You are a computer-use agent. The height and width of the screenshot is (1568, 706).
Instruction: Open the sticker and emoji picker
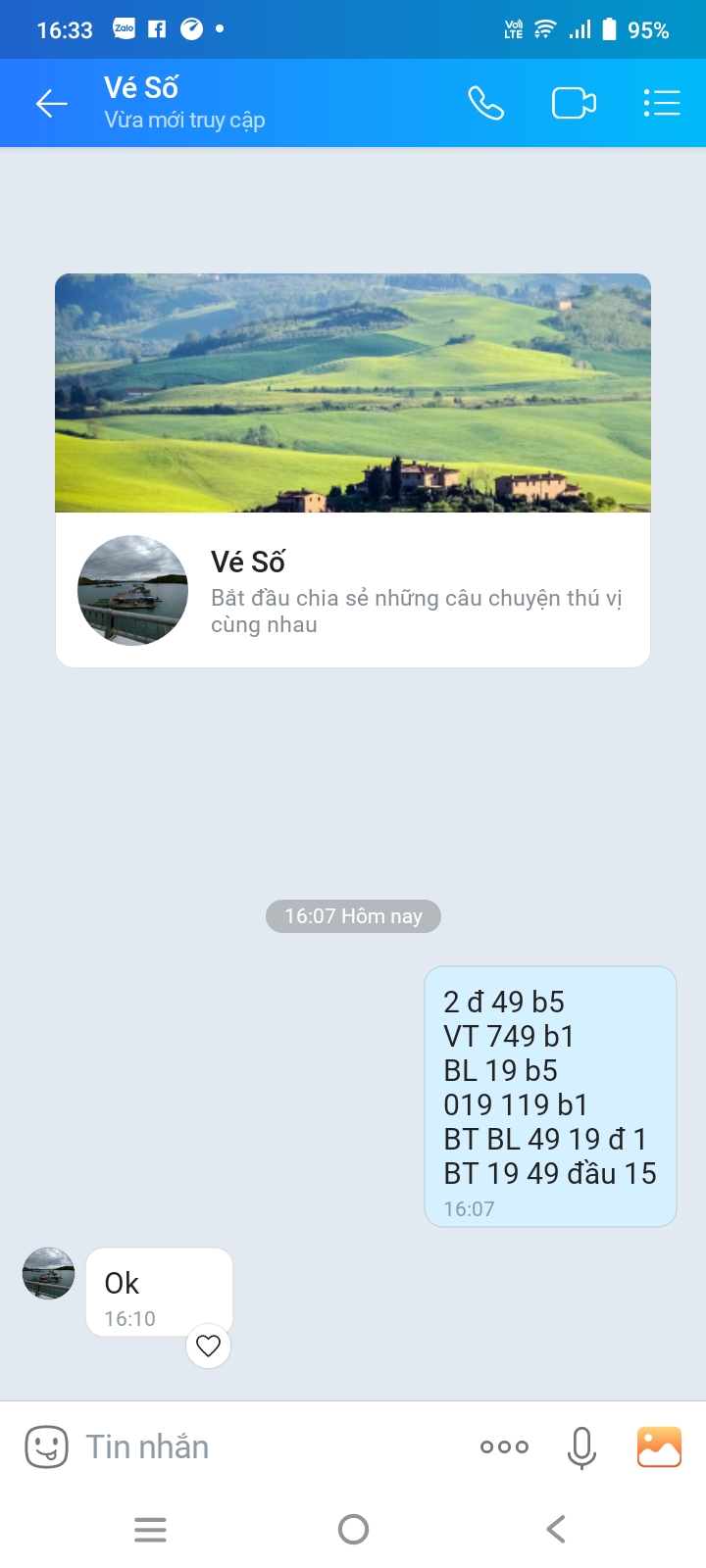[46, 1446]
